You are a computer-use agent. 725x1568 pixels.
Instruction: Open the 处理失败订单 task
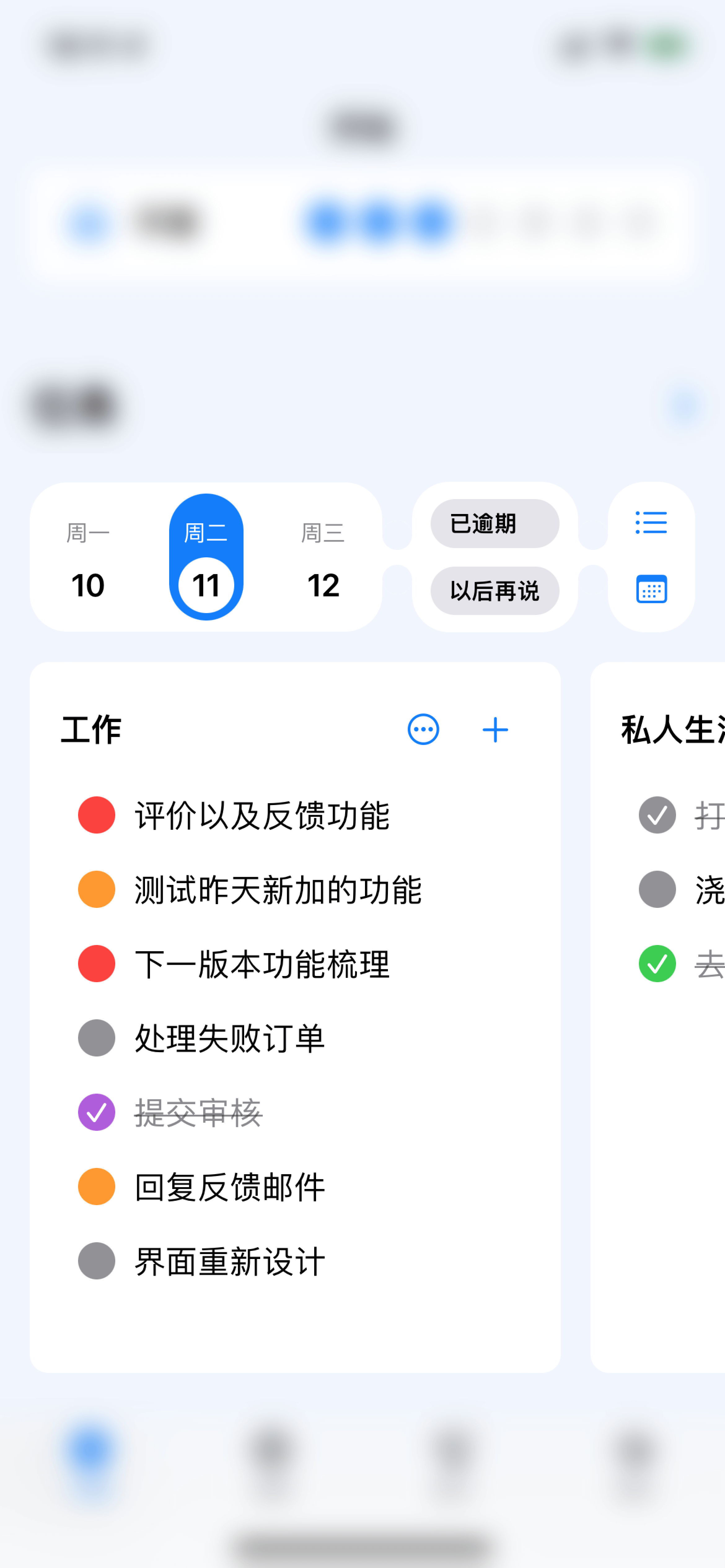(230, 1038)
